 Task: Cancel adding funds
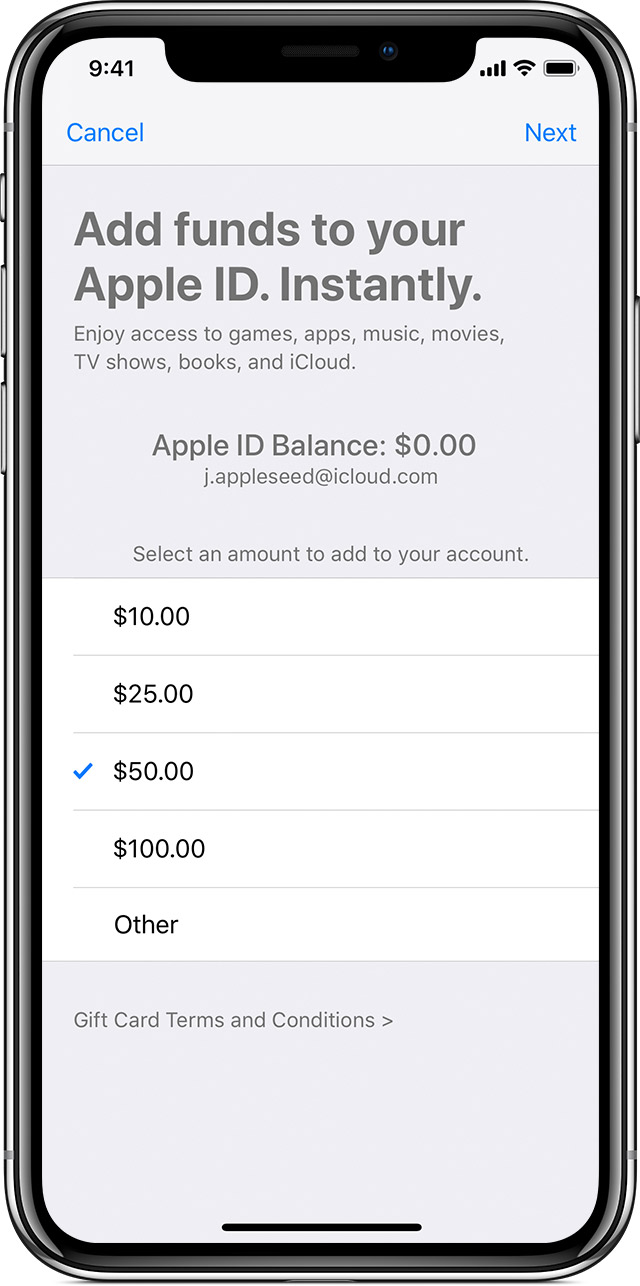tap(105, 133)
